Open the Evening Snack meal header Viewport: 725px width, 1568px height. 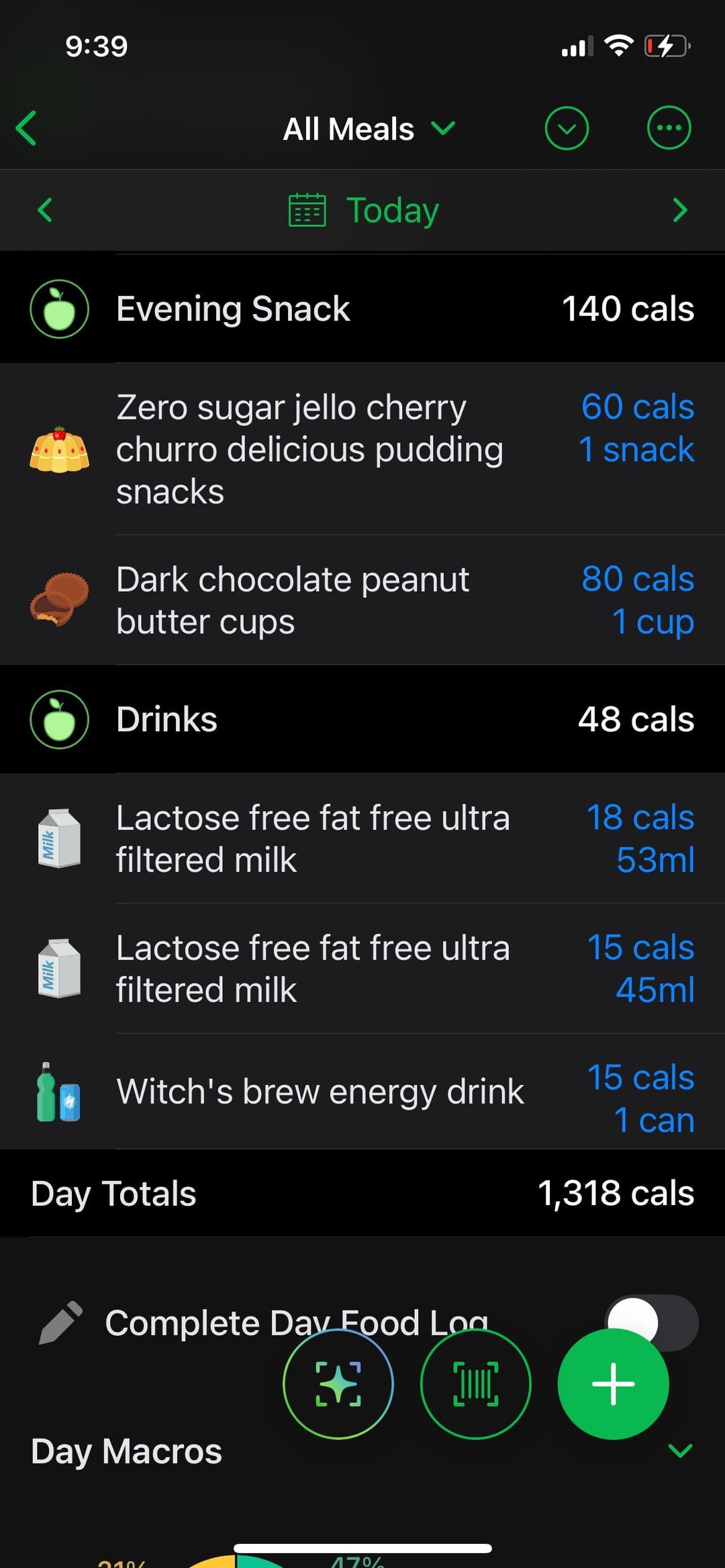[362, 309]
